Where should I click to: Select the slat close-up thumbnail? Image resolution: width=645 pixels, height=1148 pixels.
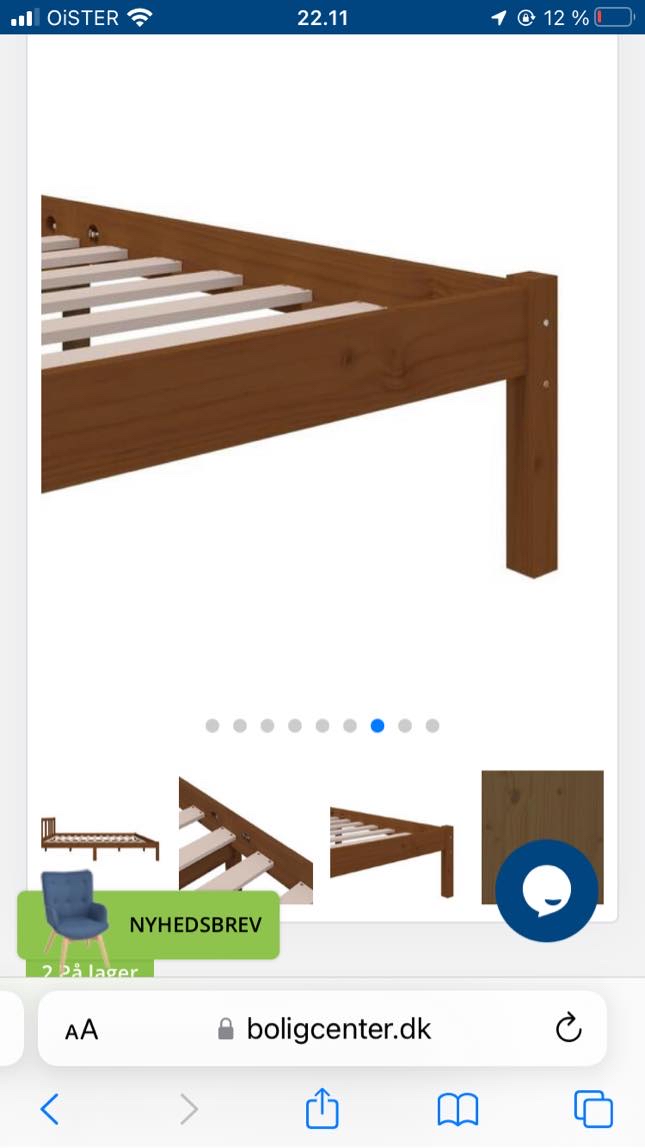tap(245, 838)
